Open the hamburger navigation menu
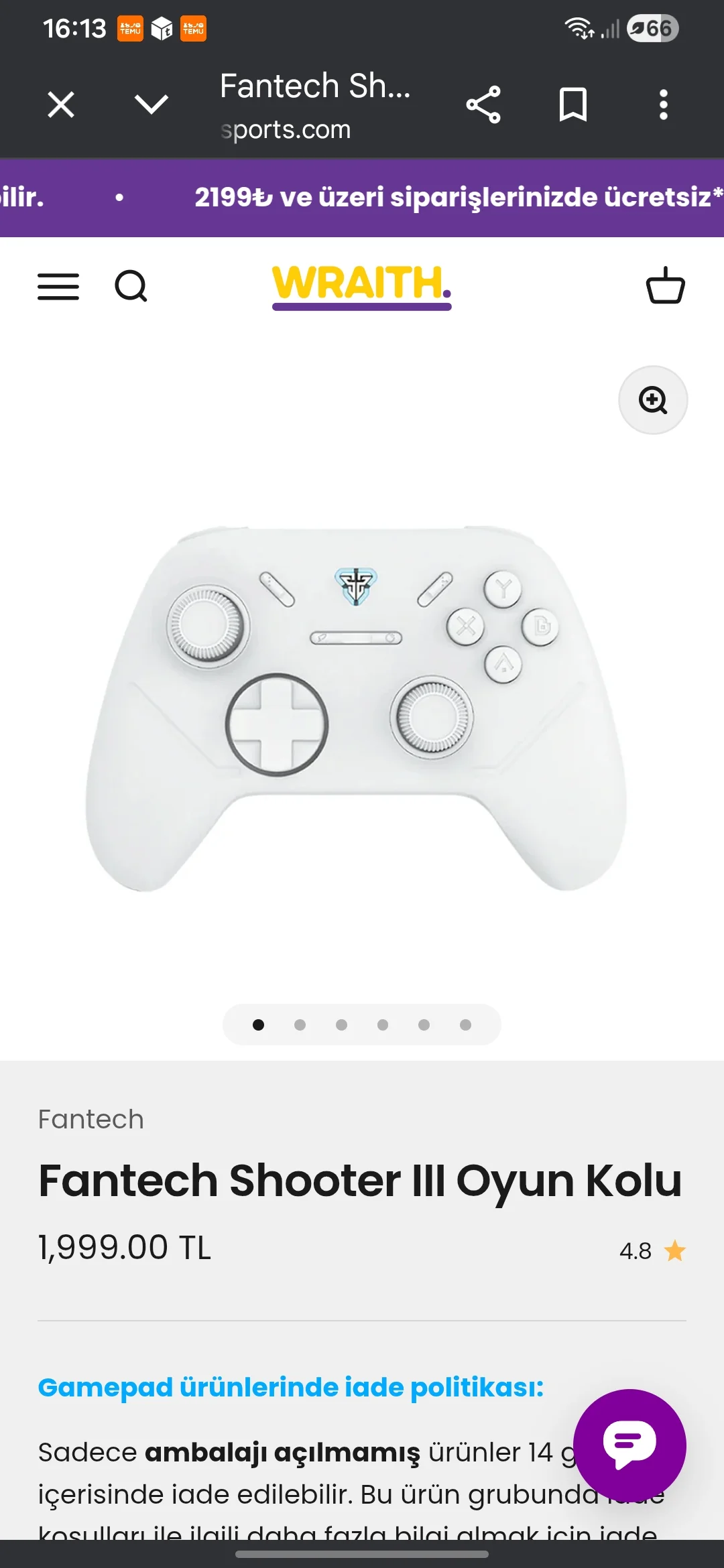 tap(58, 287)
